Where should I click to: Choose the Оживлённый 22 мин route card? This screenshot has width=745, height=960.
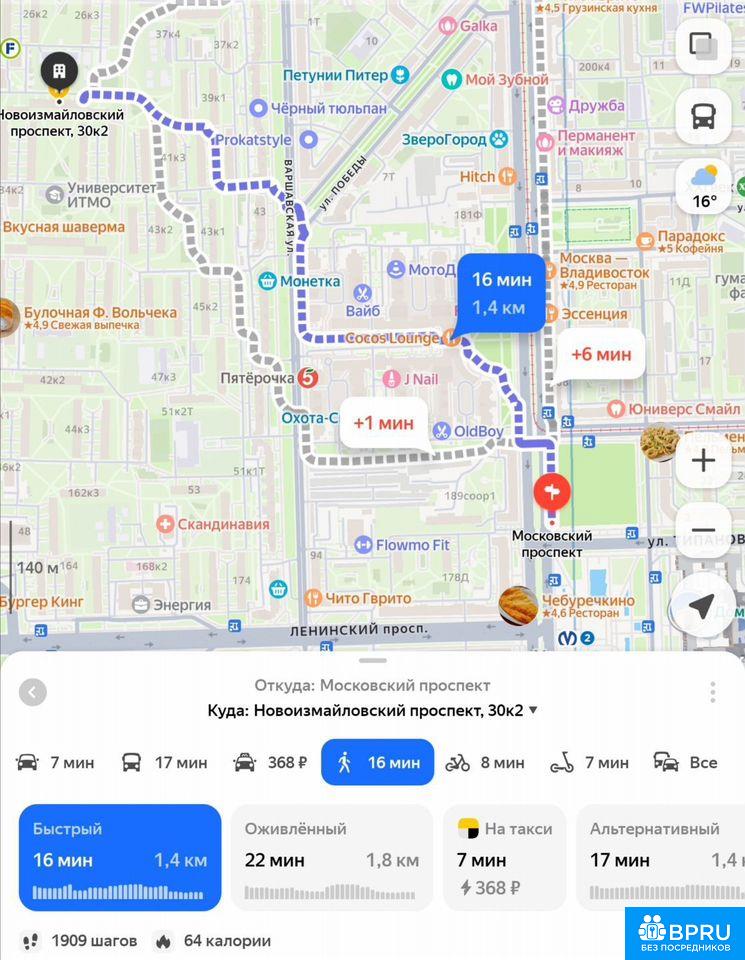(332, 857)
